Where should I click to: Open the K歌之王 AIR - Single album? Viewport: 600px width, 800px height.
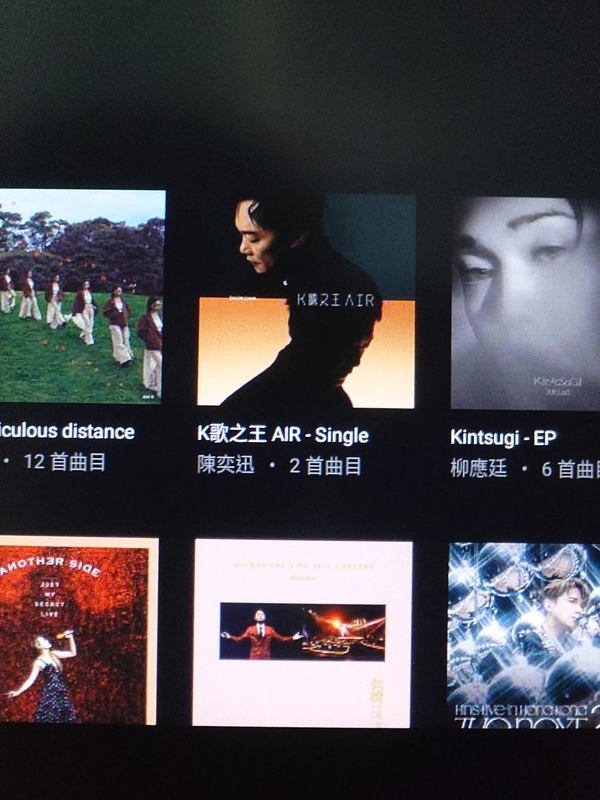point(305,301)
